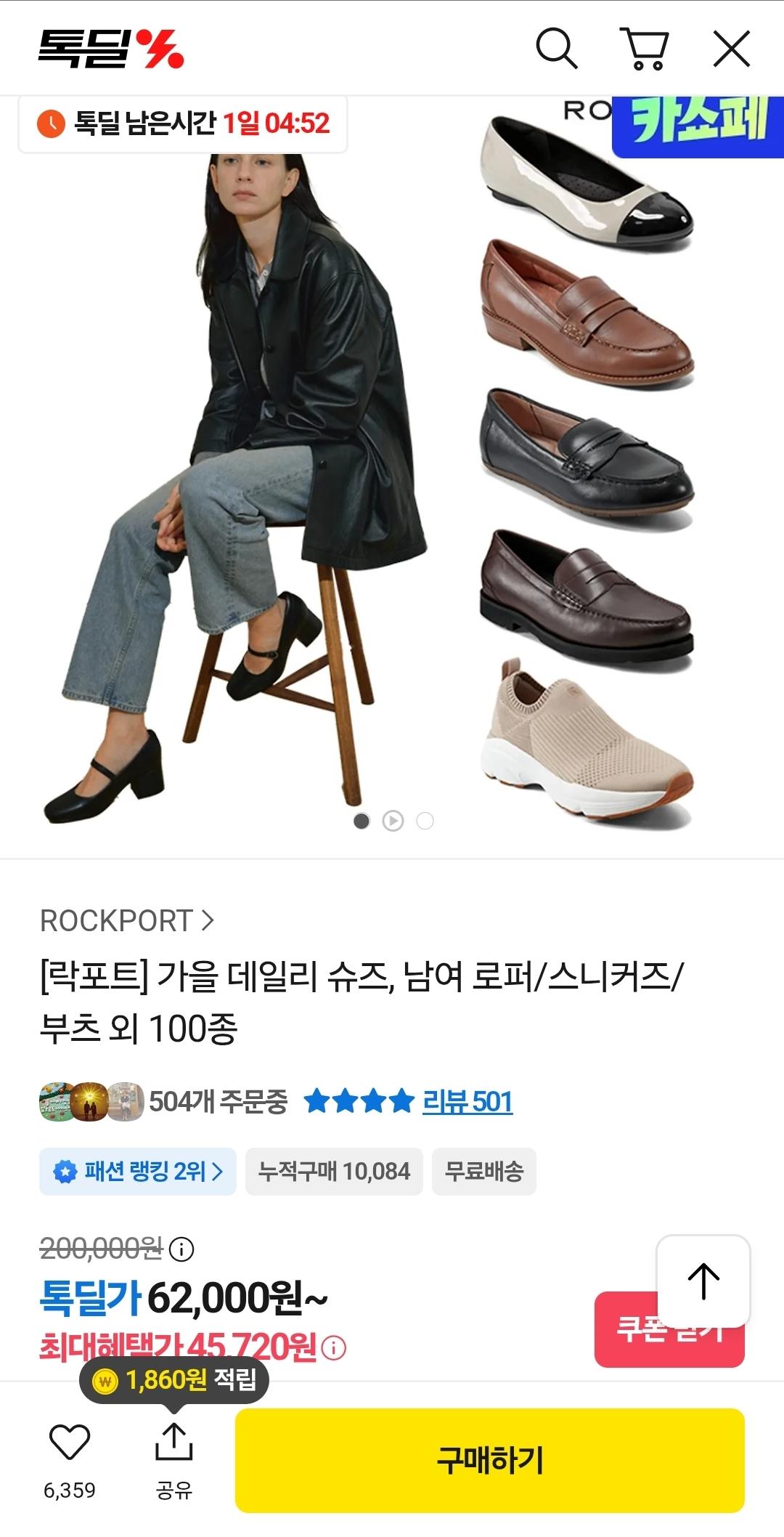784x1537 pixels.
Task: Close the product page
Action: point(731,49)
